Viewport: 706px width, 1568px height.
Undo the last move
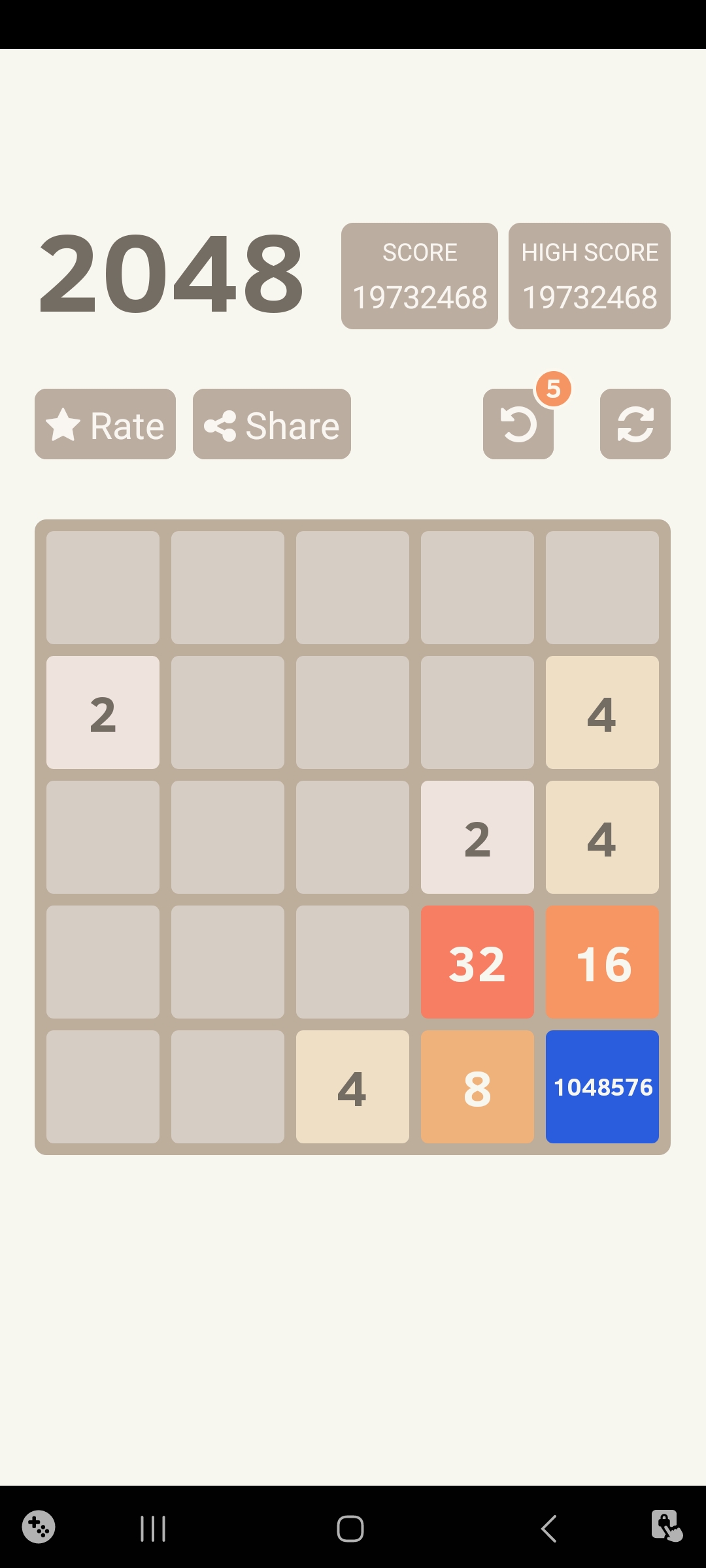tap(518, 425)
